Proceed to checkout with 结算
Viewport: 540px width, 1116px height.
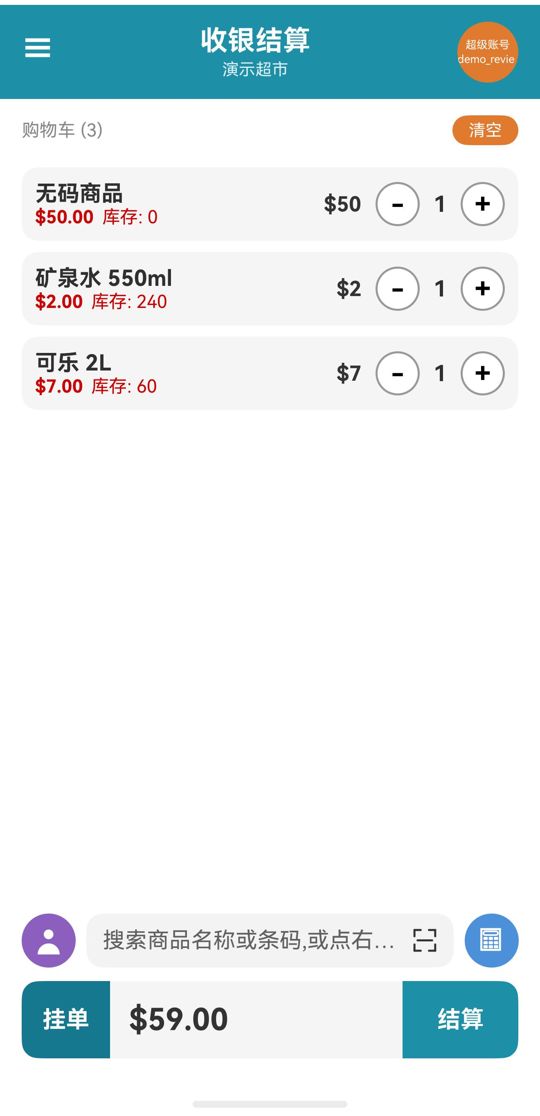(x=460, y=1019)
